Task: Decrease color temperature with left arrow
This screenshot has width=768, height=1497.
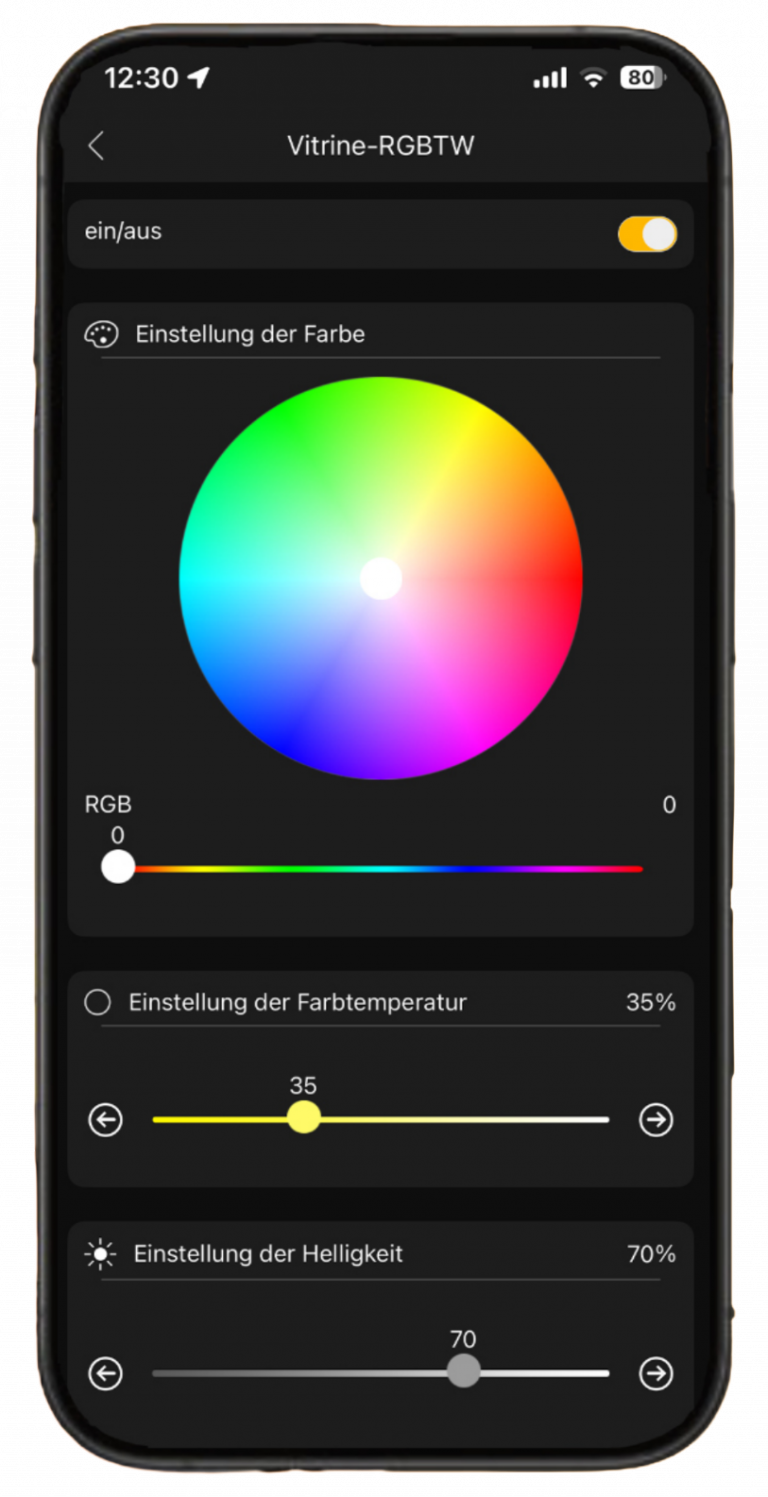Action: tap(106, 1120)
